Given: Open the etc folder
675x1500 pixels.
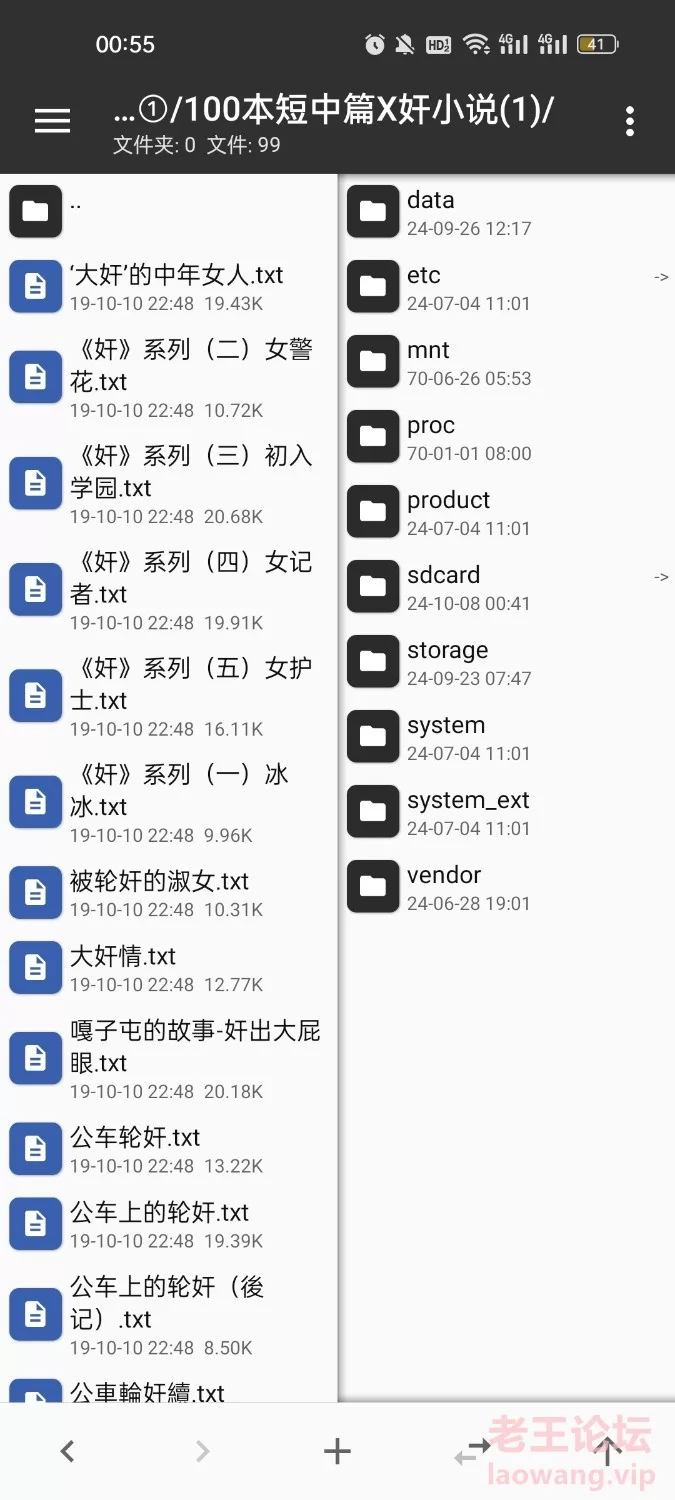Looking at the screenshot, I should coord(507,287).
